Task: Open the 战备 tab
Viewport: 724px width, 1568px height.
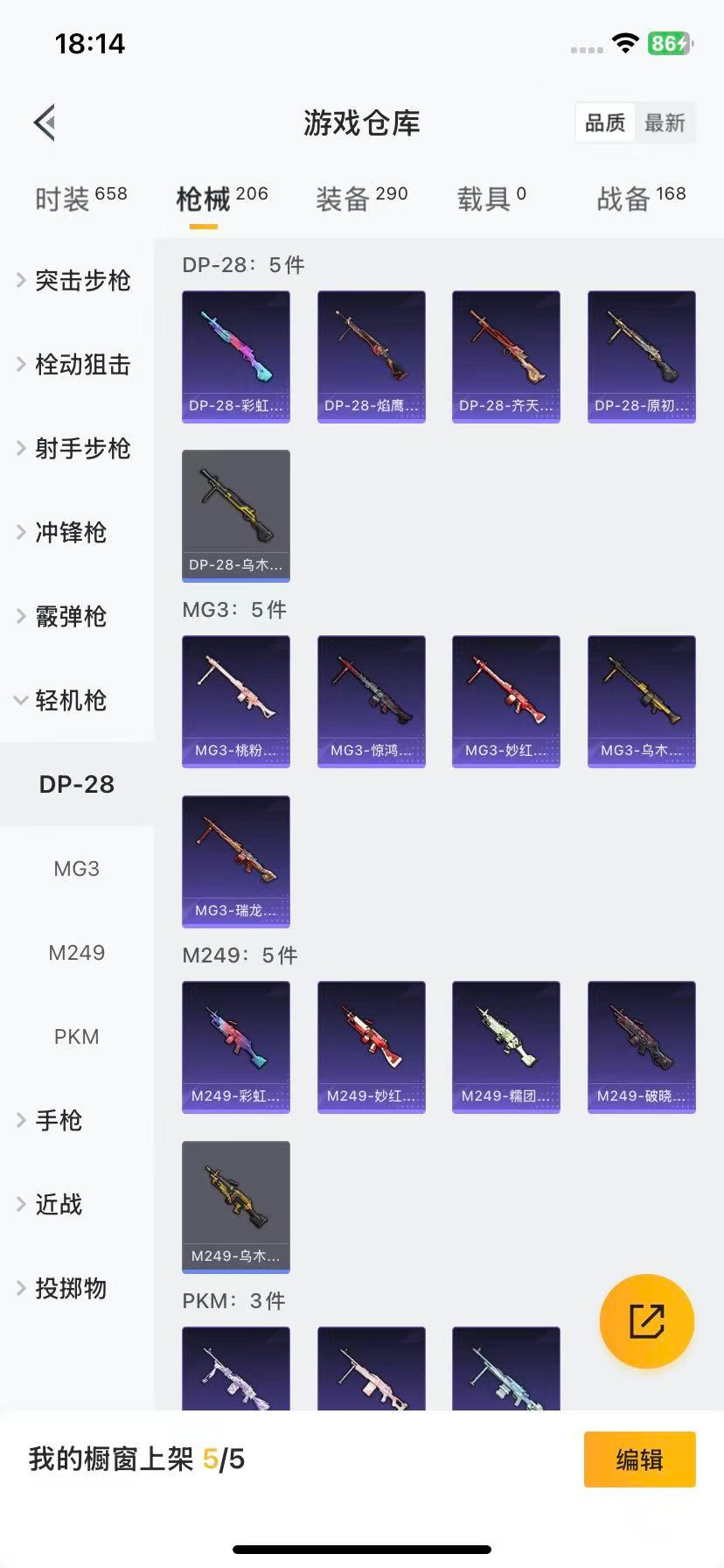Action: click(x=641, y=197)
